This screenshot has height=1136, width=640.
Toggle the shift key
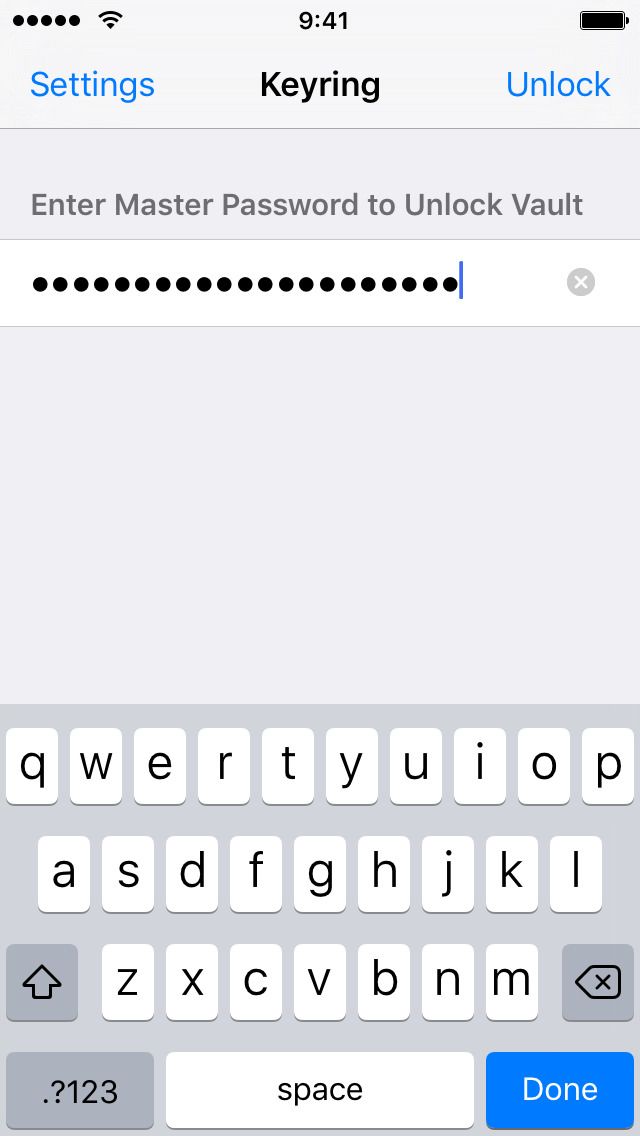tap(42, 983)
